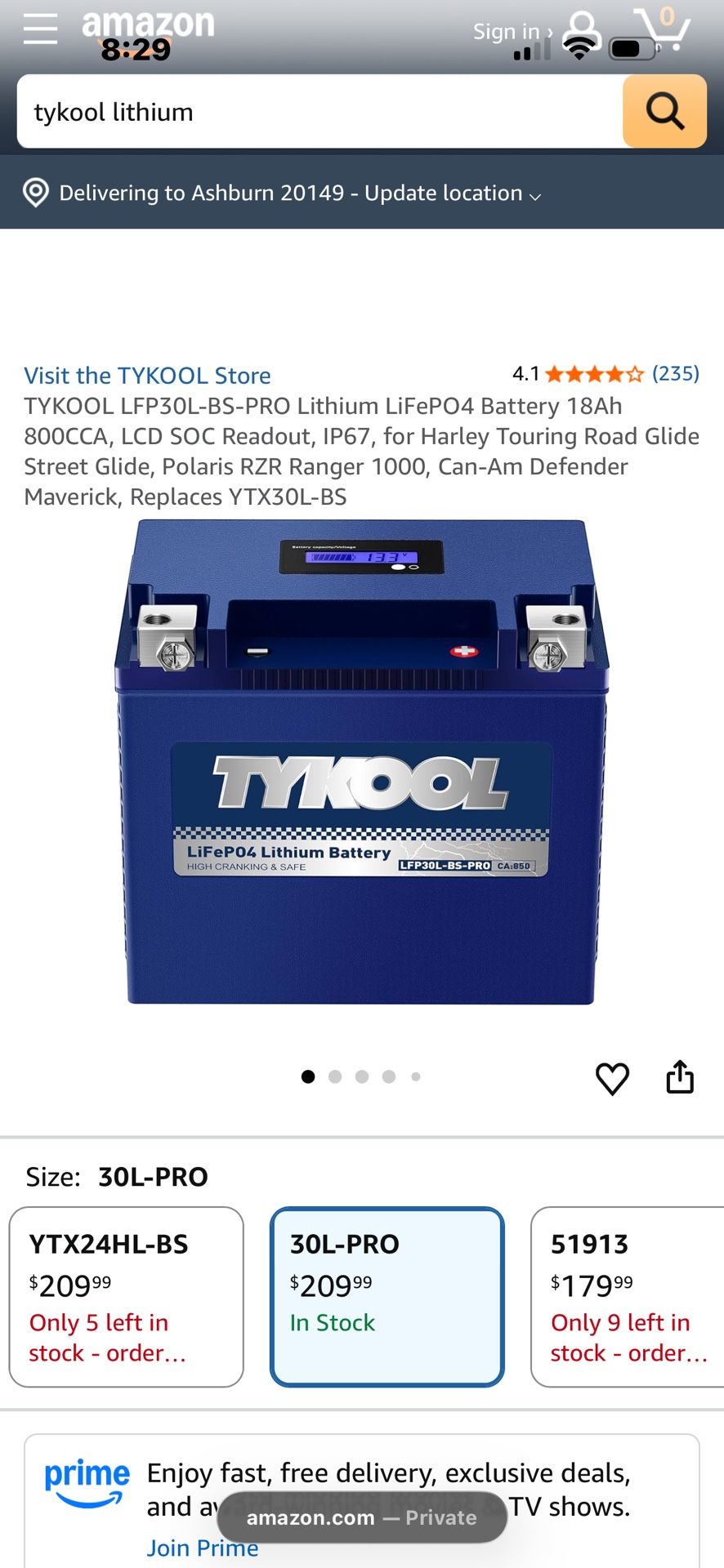The width and height of the screenshot is (724, 1568).
Task: Tap the location pin icon
Action: point(35,193)
